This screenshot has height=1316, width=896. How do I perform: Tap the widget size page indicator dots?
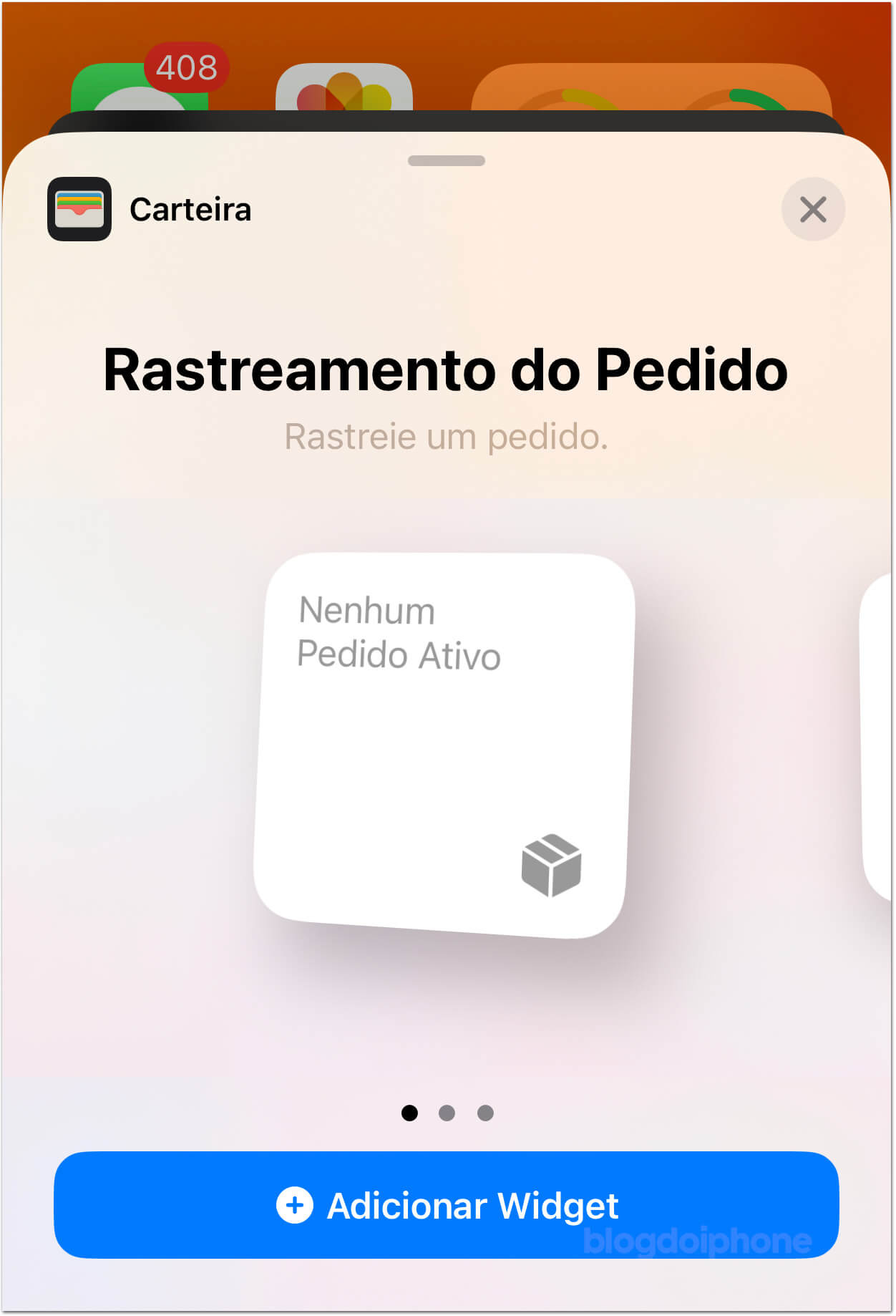click(x=447, y=1113)
